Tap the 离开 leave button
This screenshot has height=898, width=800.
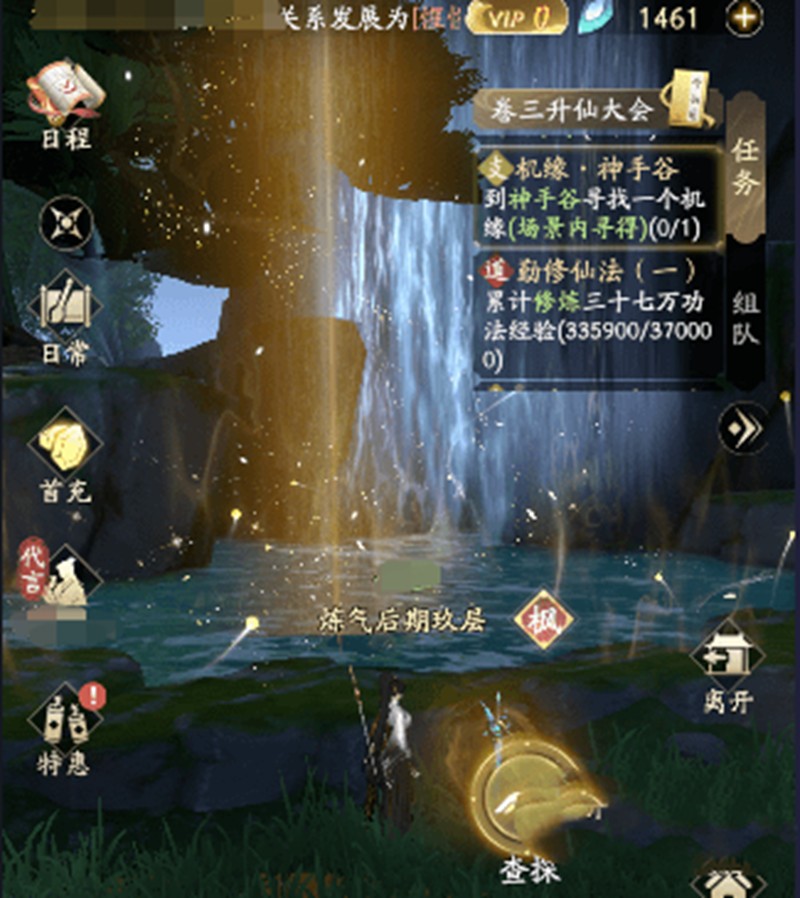728,669
